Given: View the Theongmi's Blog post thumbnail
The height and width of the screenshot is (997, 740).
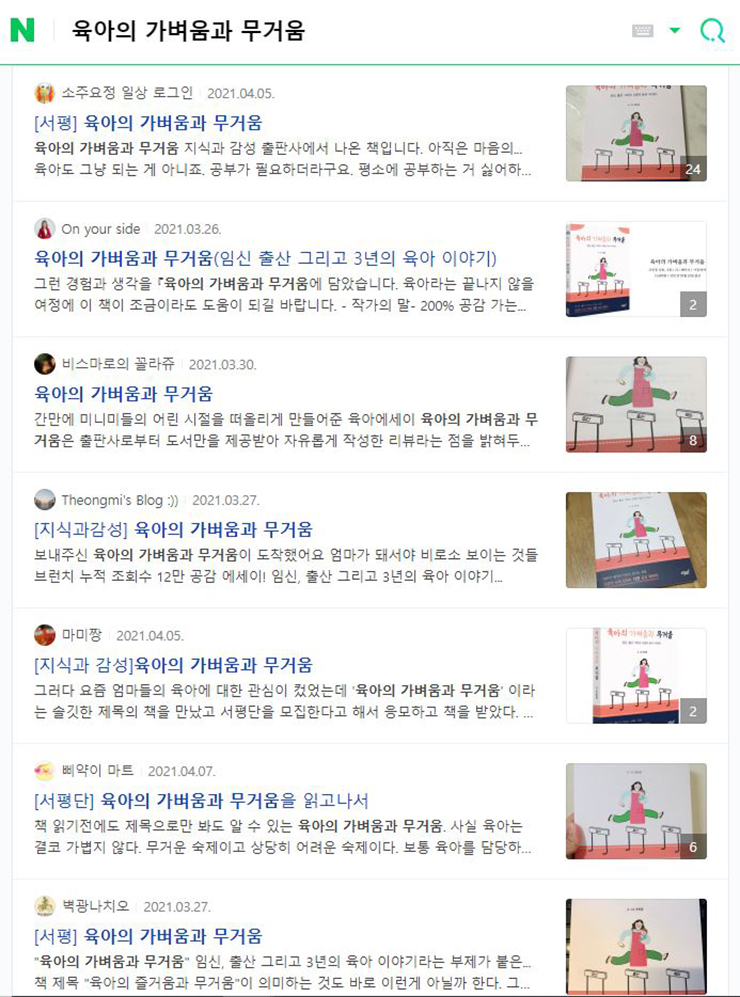Looking at the screenshot, I should [x=636, y=540].
